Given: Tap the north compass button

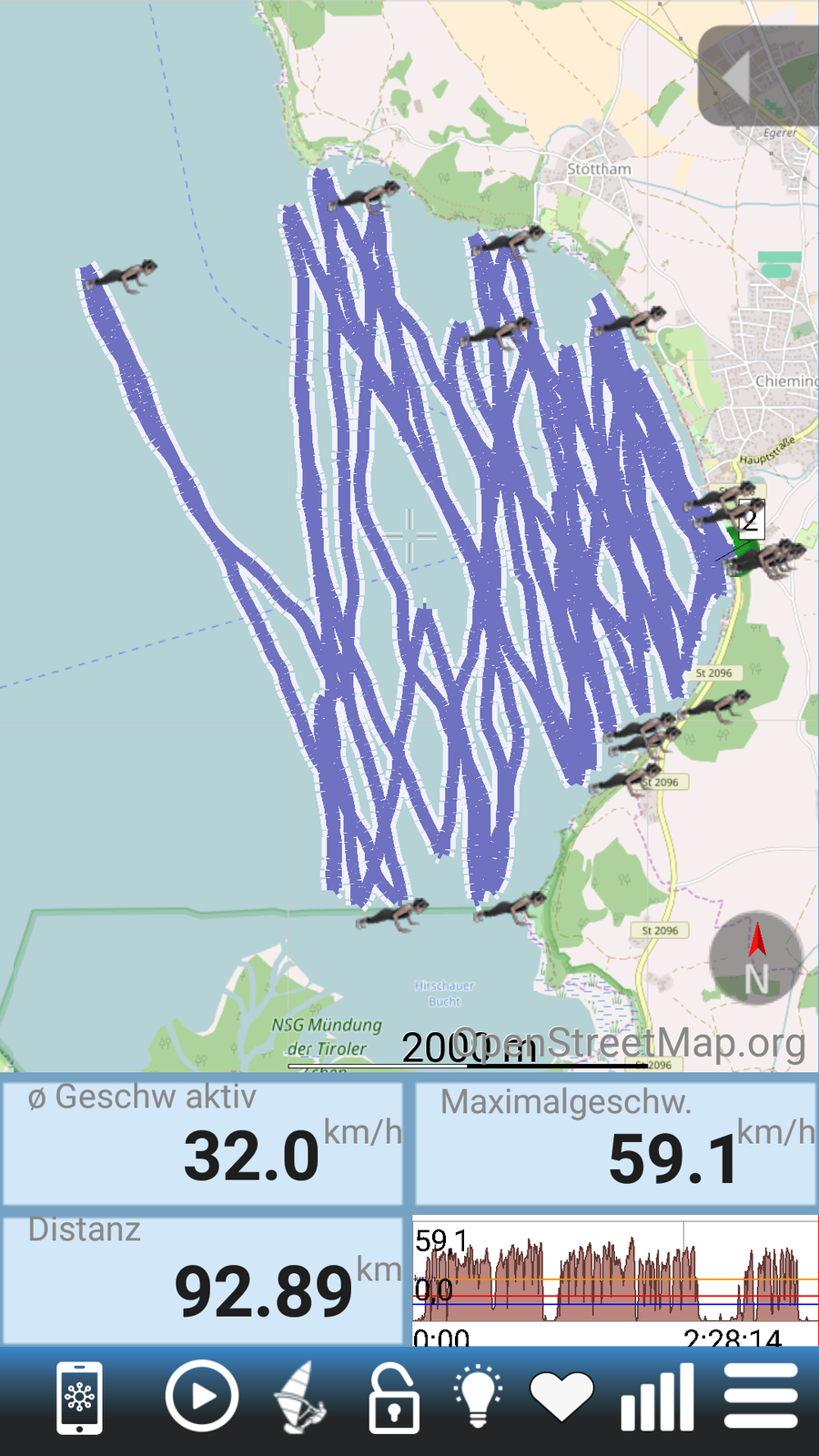Looking at the screenshot, I should point(755,957).
